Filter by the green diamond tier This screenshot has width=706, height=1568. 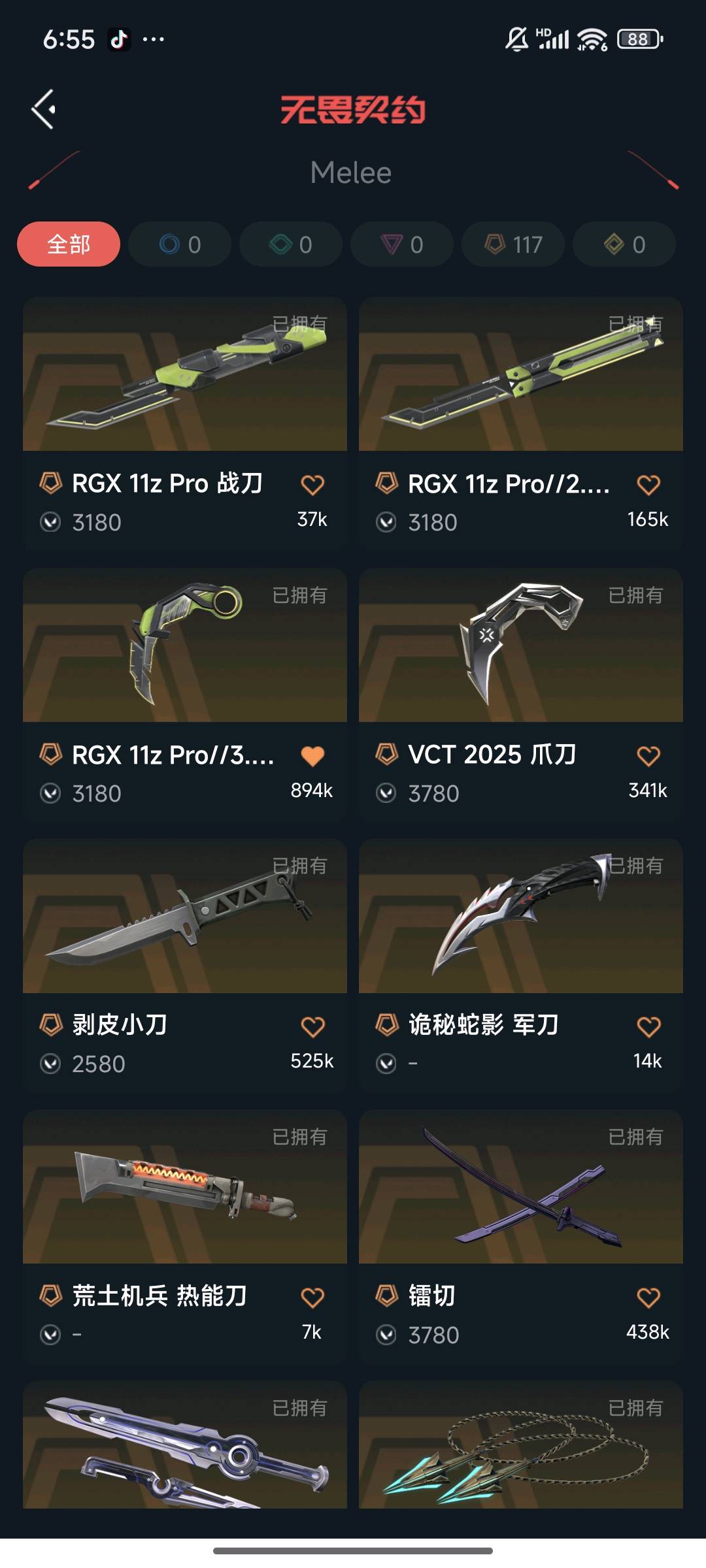tap(291, 244)
